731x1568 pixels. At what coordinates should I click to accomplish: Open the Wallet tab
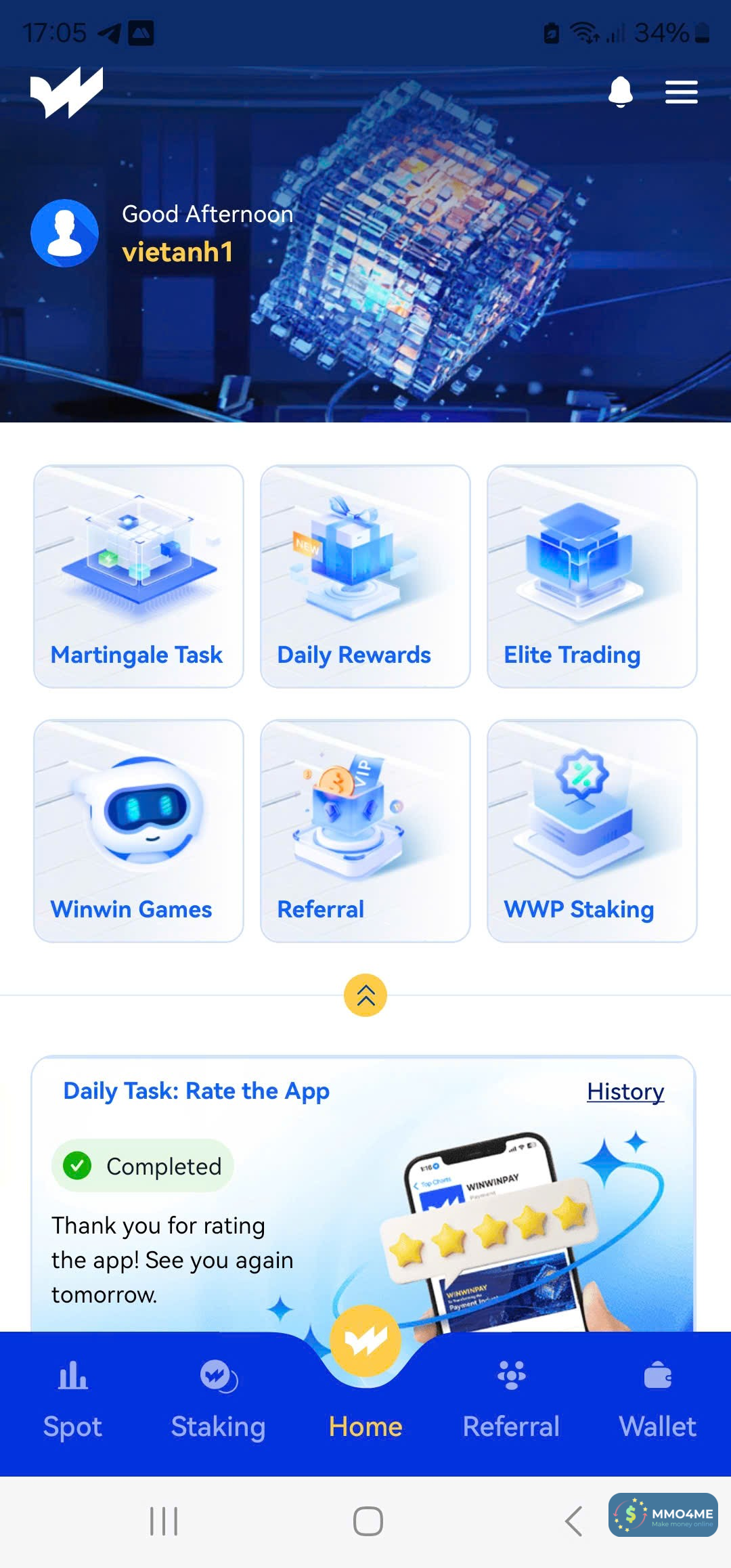tap(657, 1401)
